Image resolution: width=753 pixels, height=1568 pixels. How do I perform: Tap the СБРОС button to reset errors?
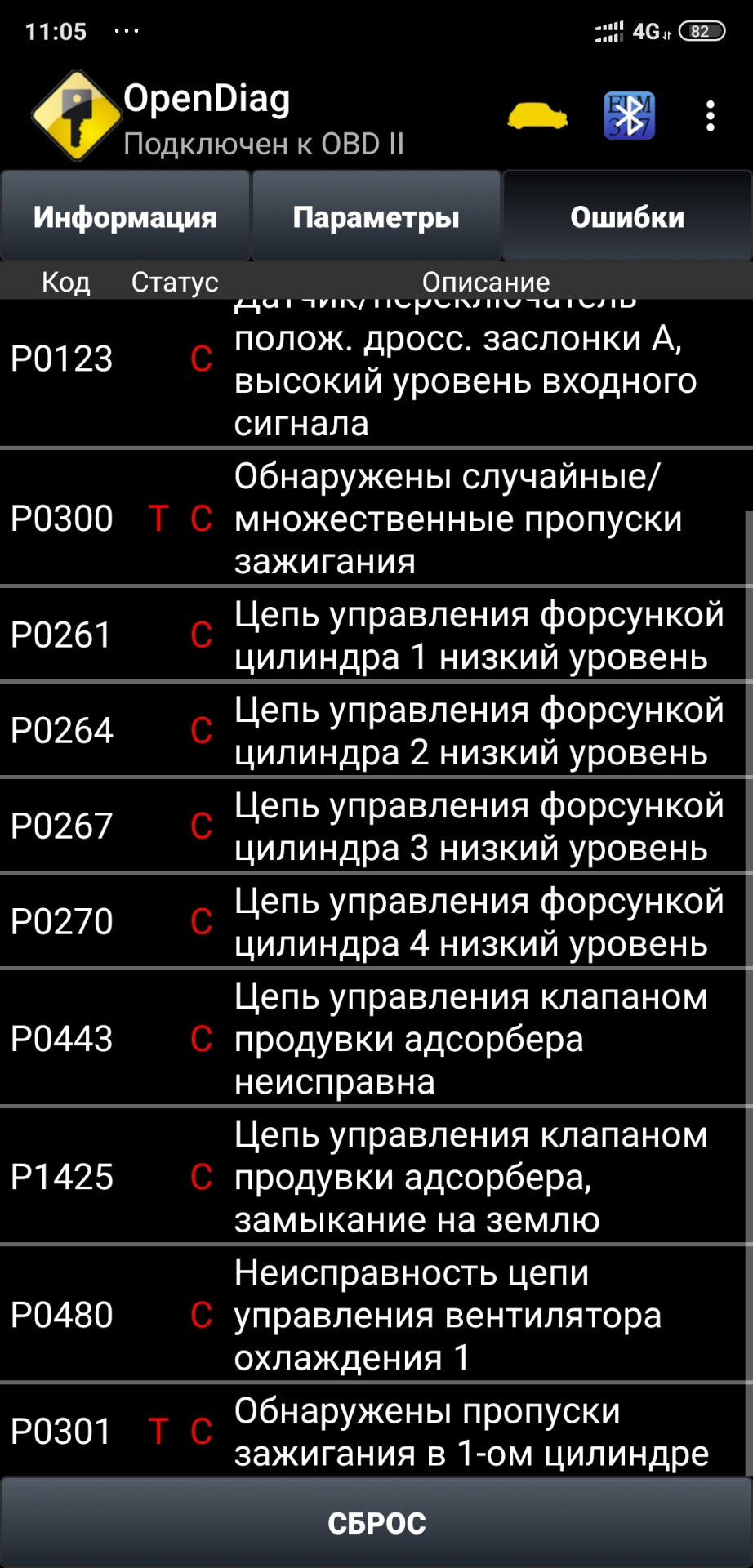(376, 1523)
